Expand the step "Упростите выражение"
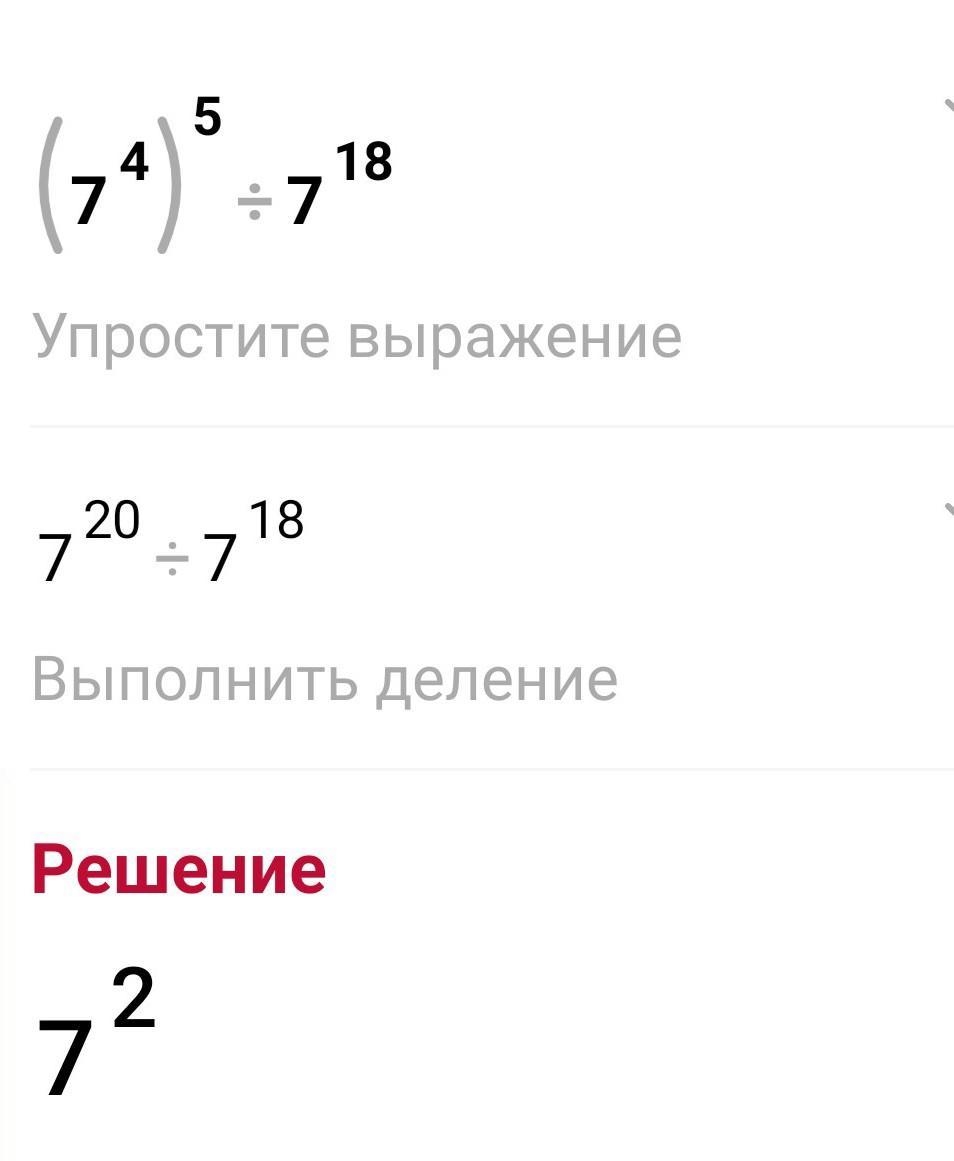954x1161 pixels. [x=946, y=106]
